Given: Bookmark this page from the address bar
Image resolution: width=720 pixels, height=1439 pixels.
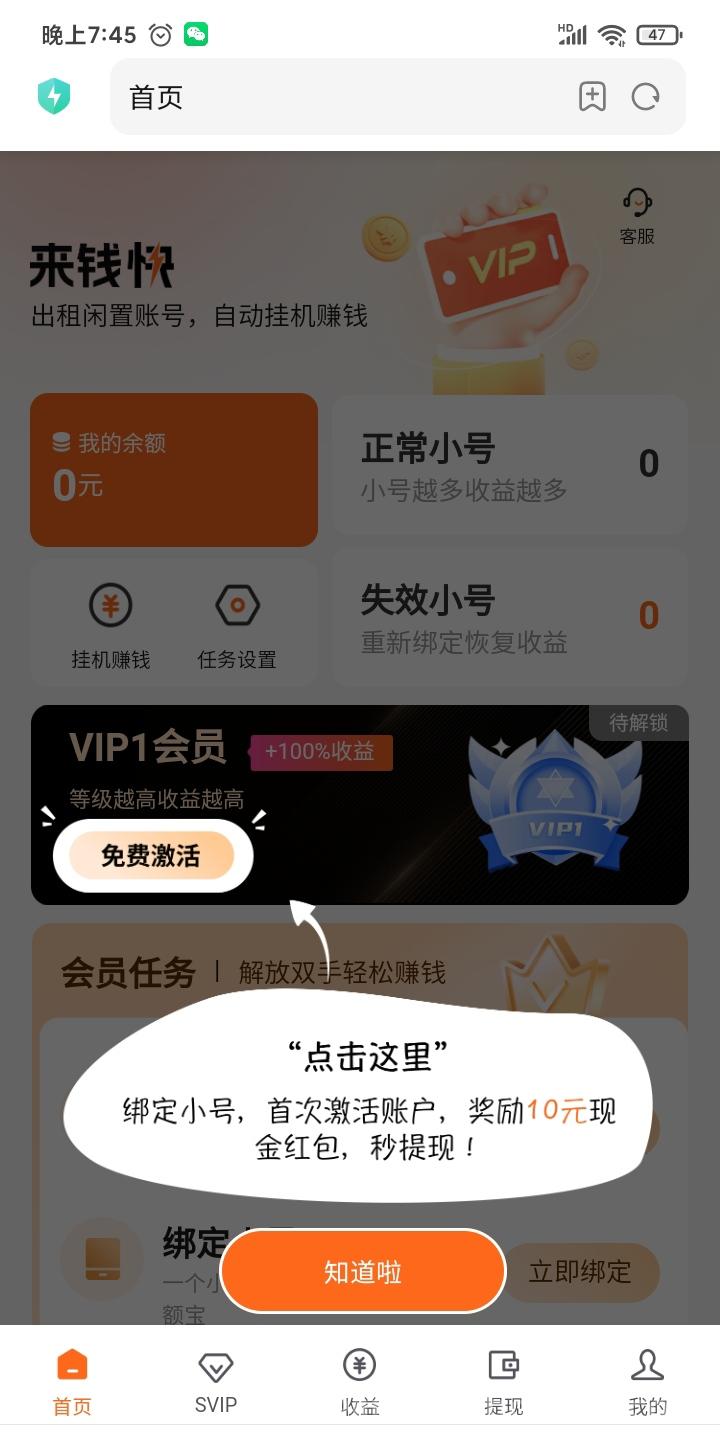Looking at the screenshot, I should click(593, 97).
